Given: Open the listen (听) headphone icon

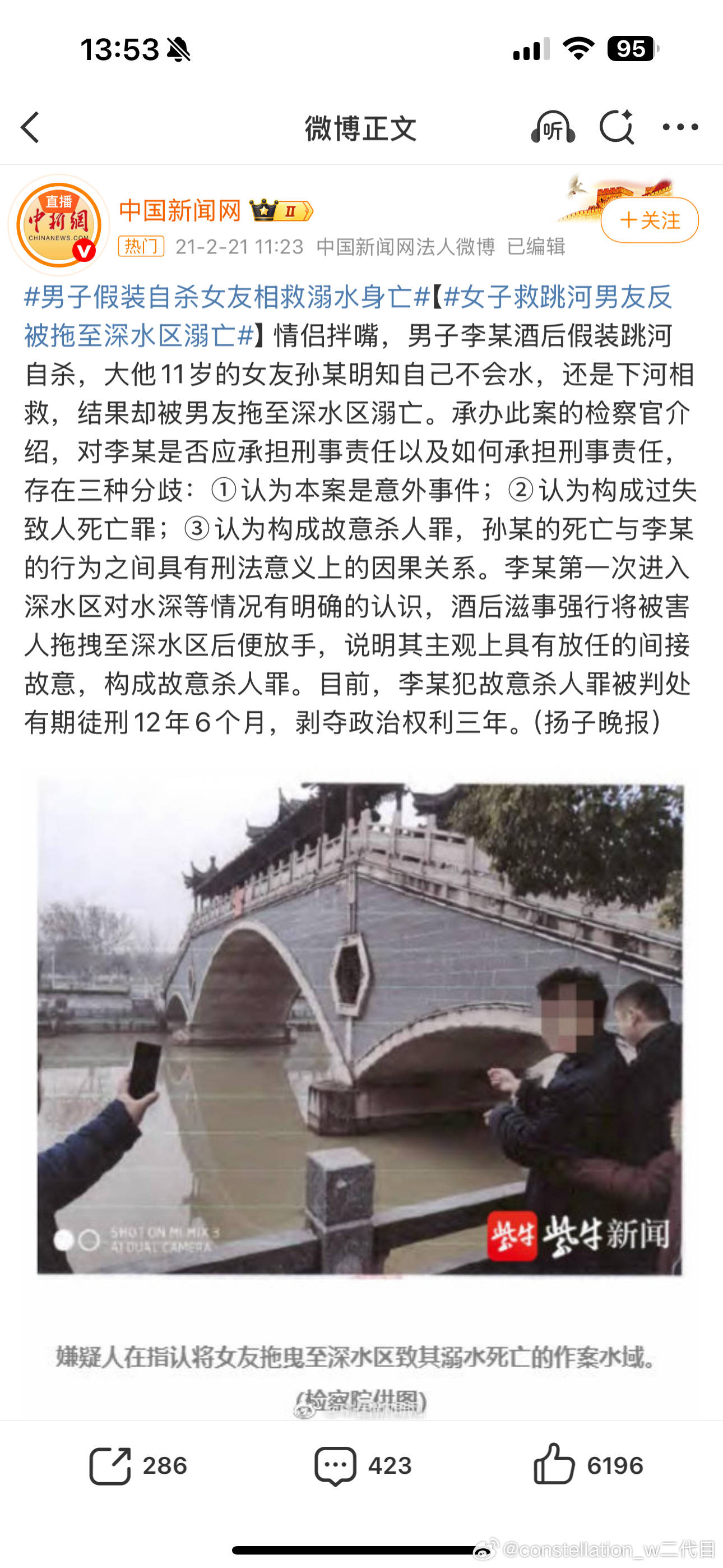Looking at the screenshot, I should (x=553, y=127).
